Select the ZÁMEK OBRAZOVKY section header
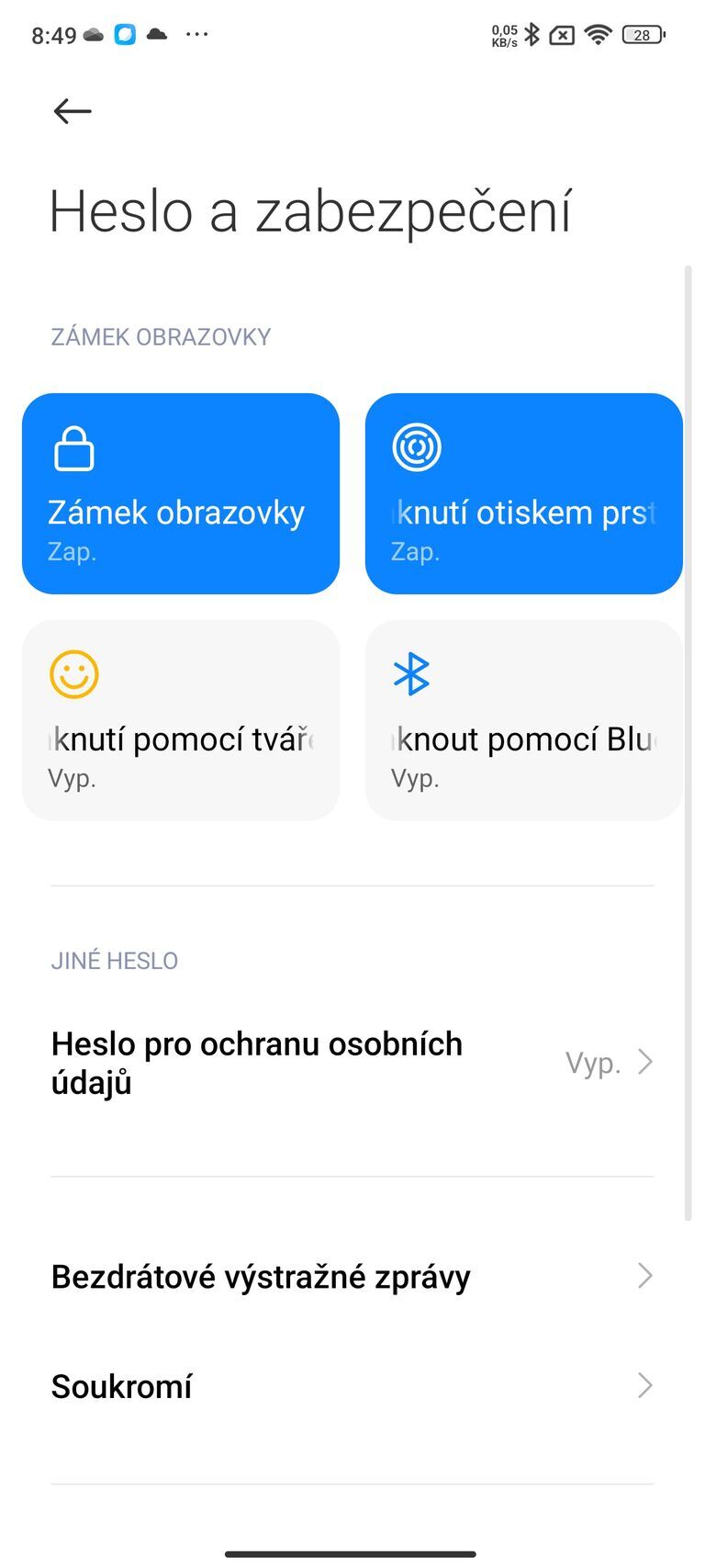705x1568 pixels. coord(160,336)
